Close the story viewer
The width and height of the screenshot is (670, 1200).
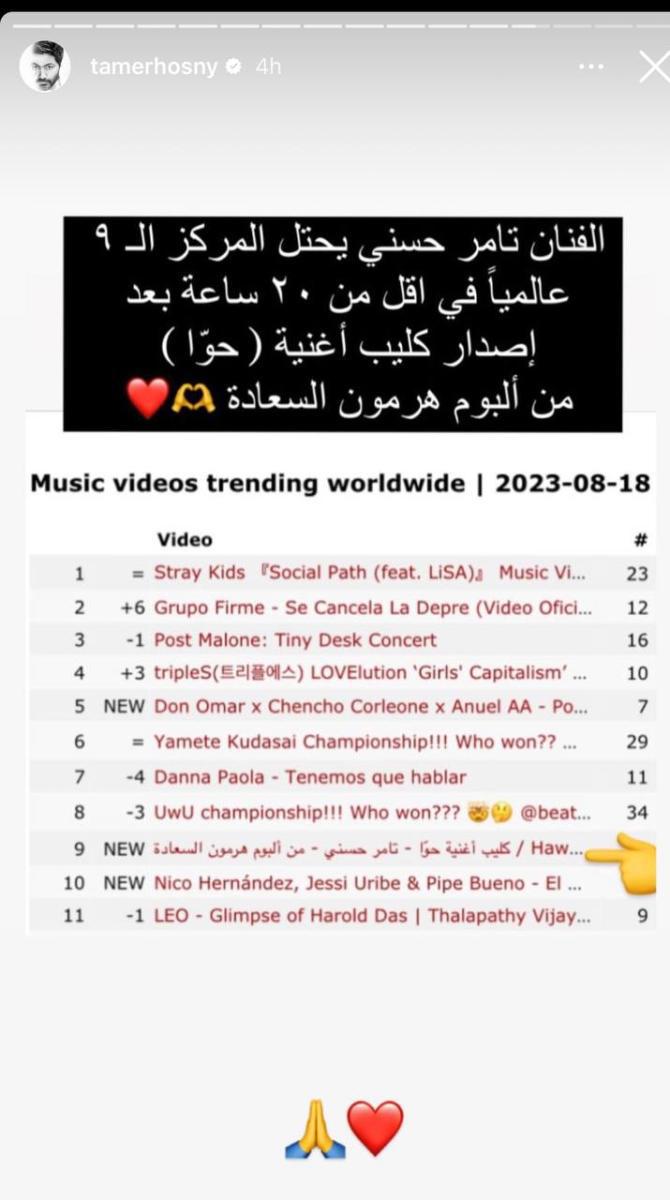[654, 67]
